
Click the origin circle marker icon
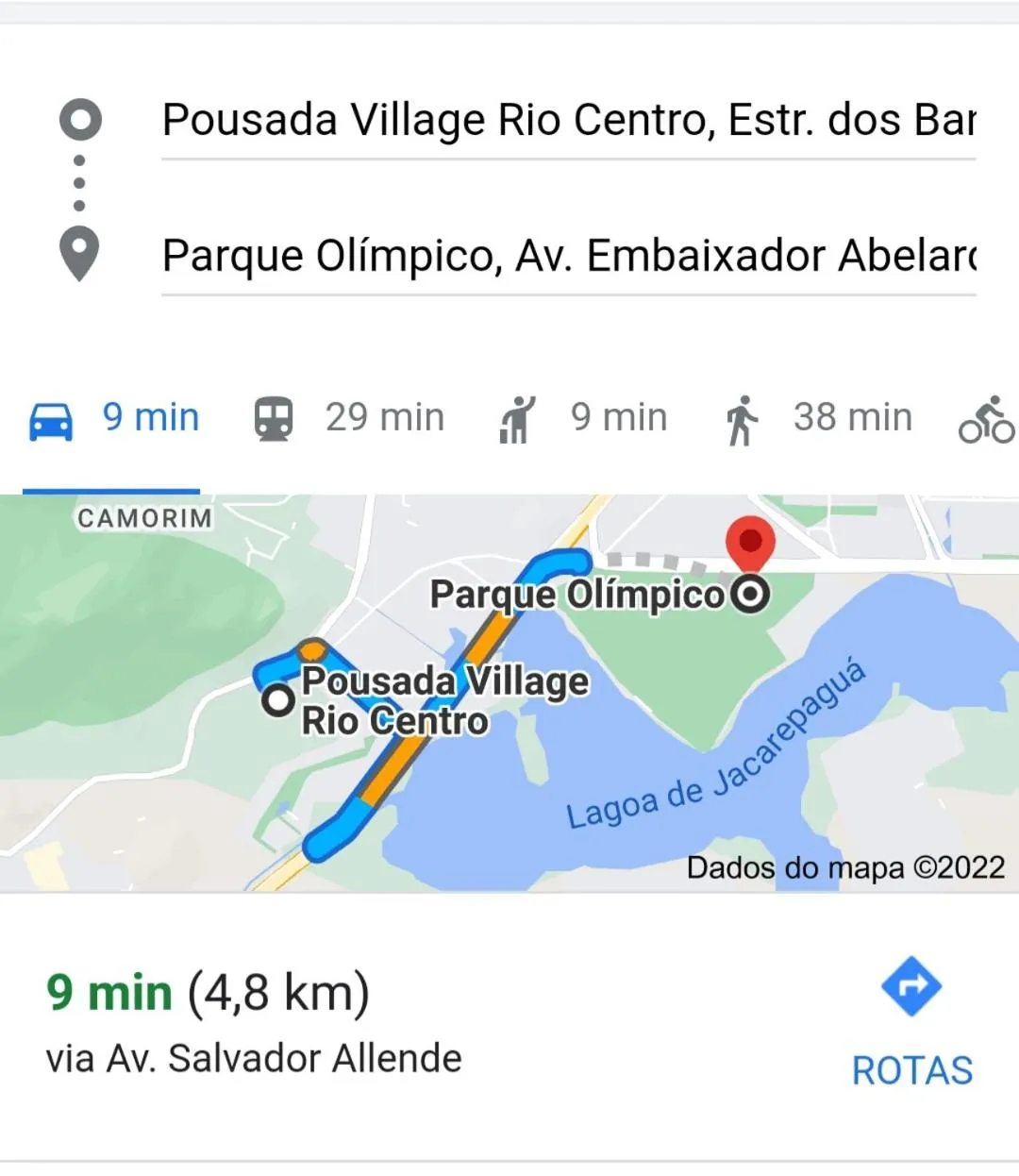click(79, 117)
